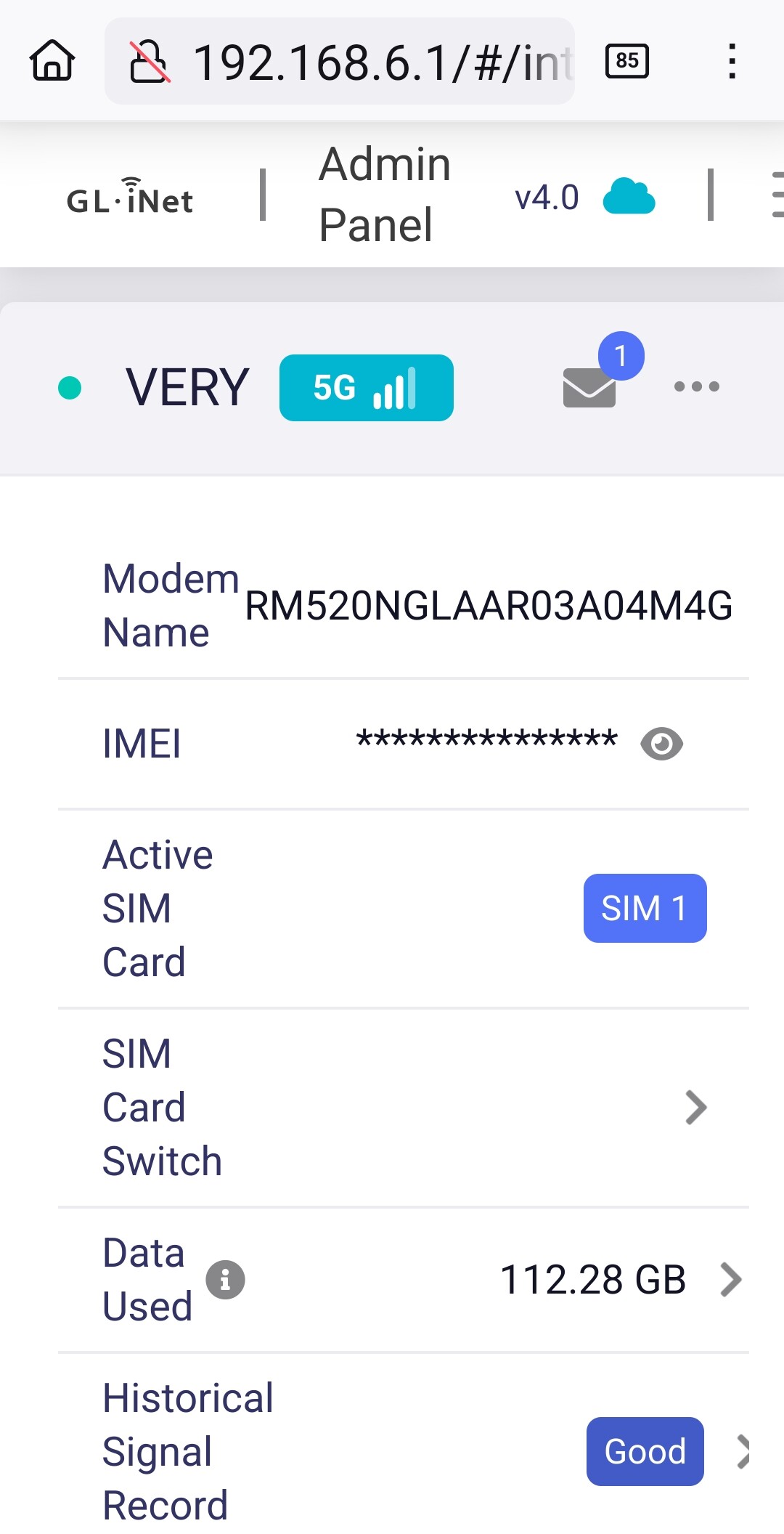Open the SIM Card Switch settings
This screenshot has height=1534, width=784.
pos(404,1108)
